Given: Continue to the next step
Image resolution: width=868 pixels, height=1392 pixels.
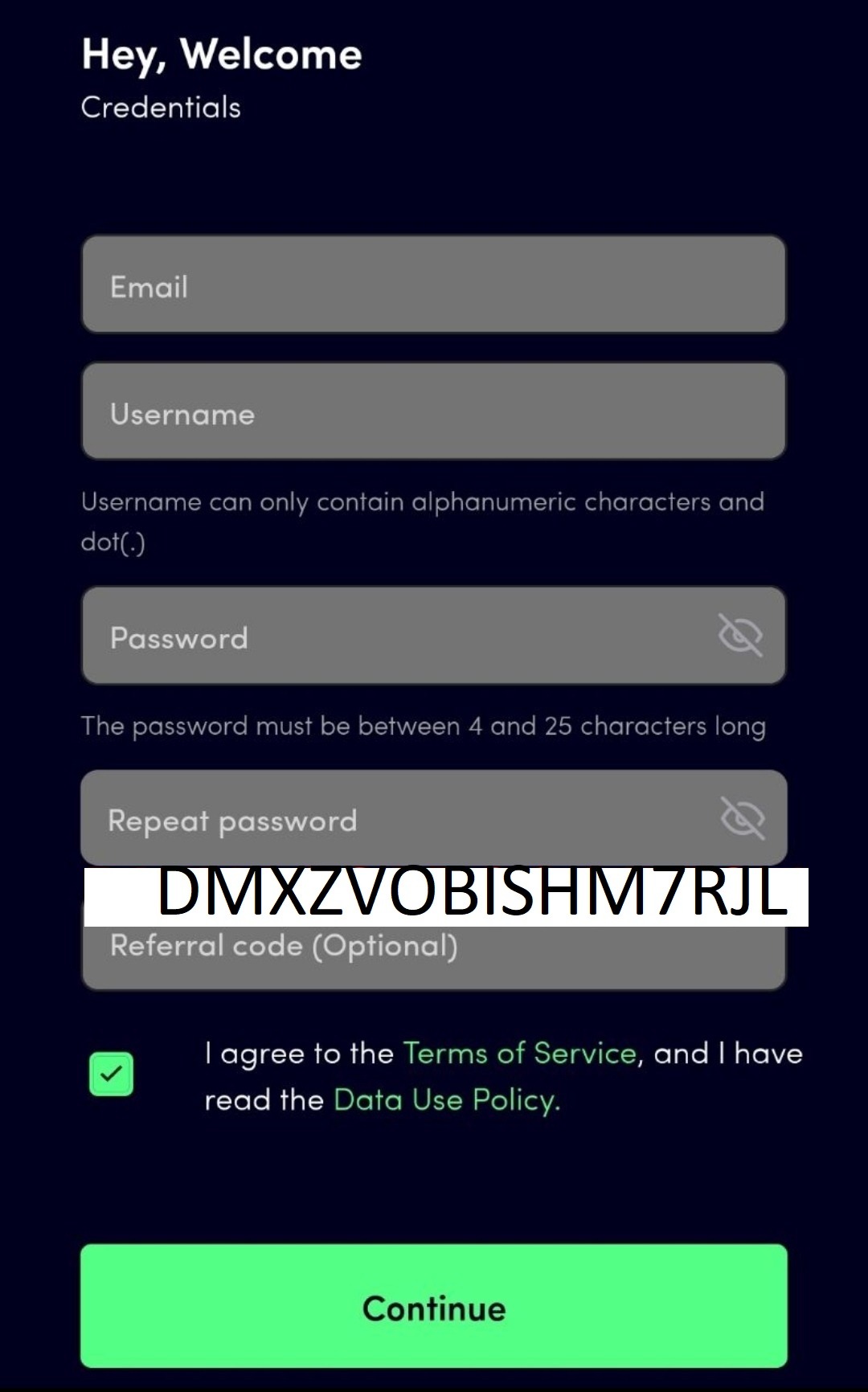Looking at the screenshot, I should pos(433,1307).
